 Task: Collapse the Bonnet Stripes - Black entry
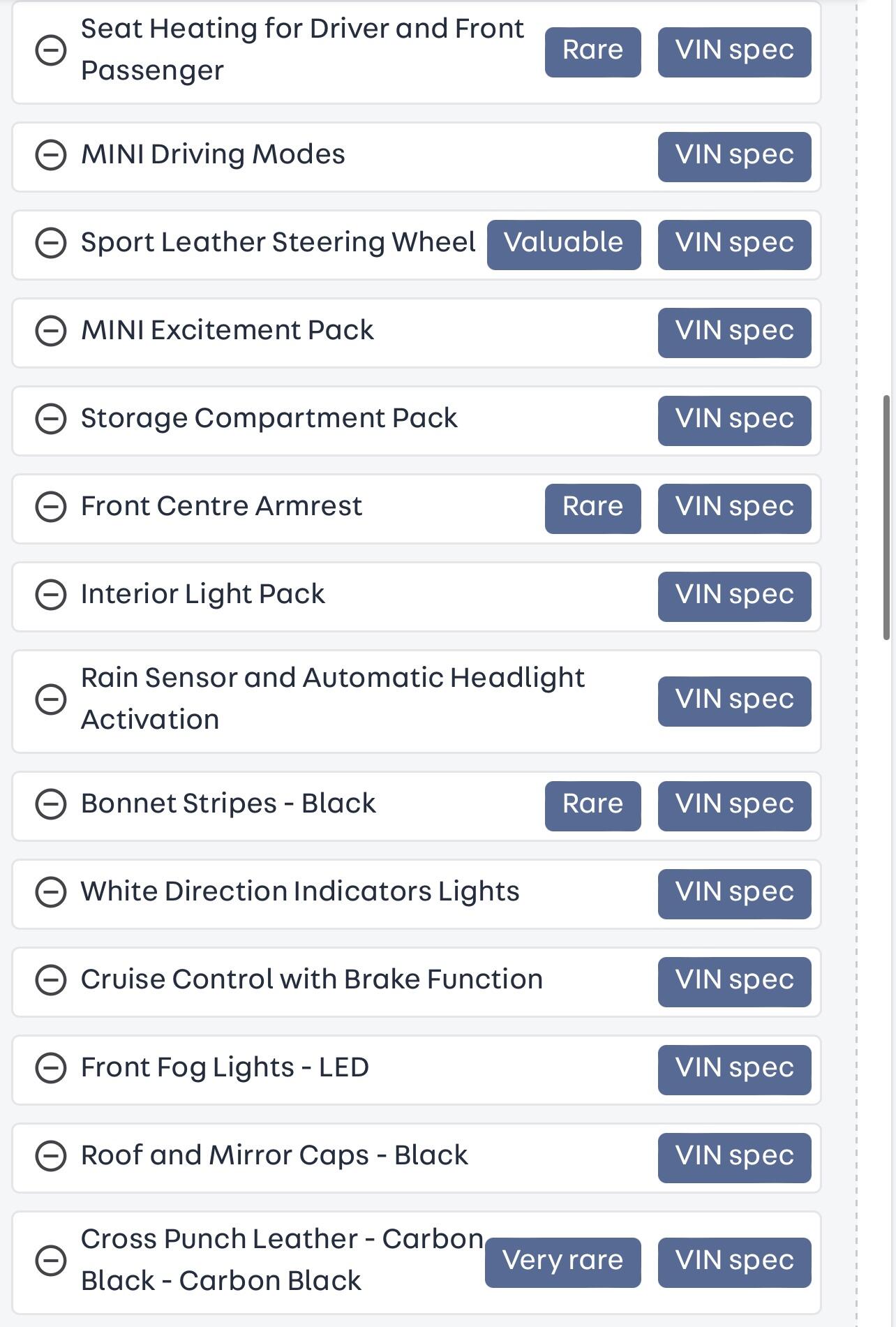(52, 804)
